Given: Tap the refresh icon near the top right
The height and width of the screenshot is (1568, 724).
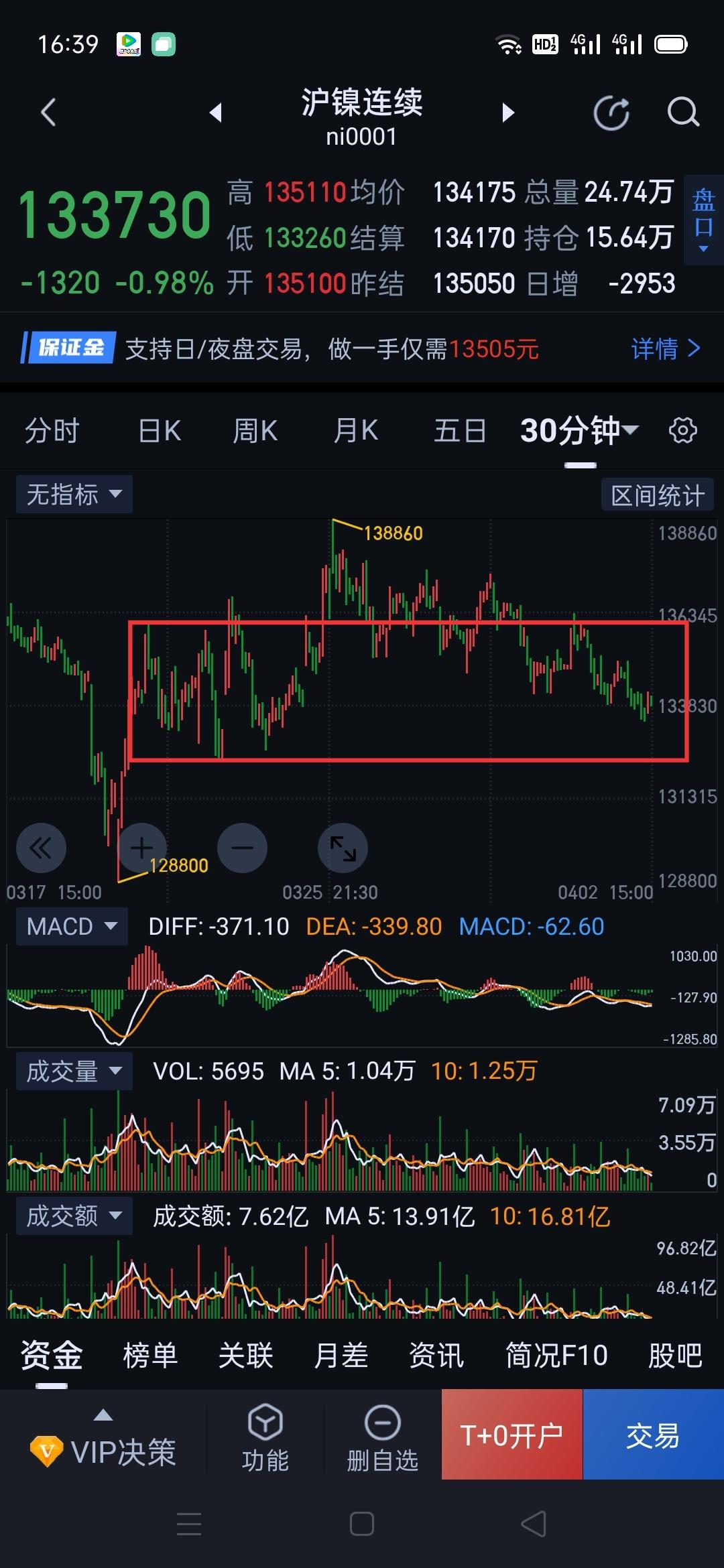Looking at the screenshot, I should coord(611,112).
